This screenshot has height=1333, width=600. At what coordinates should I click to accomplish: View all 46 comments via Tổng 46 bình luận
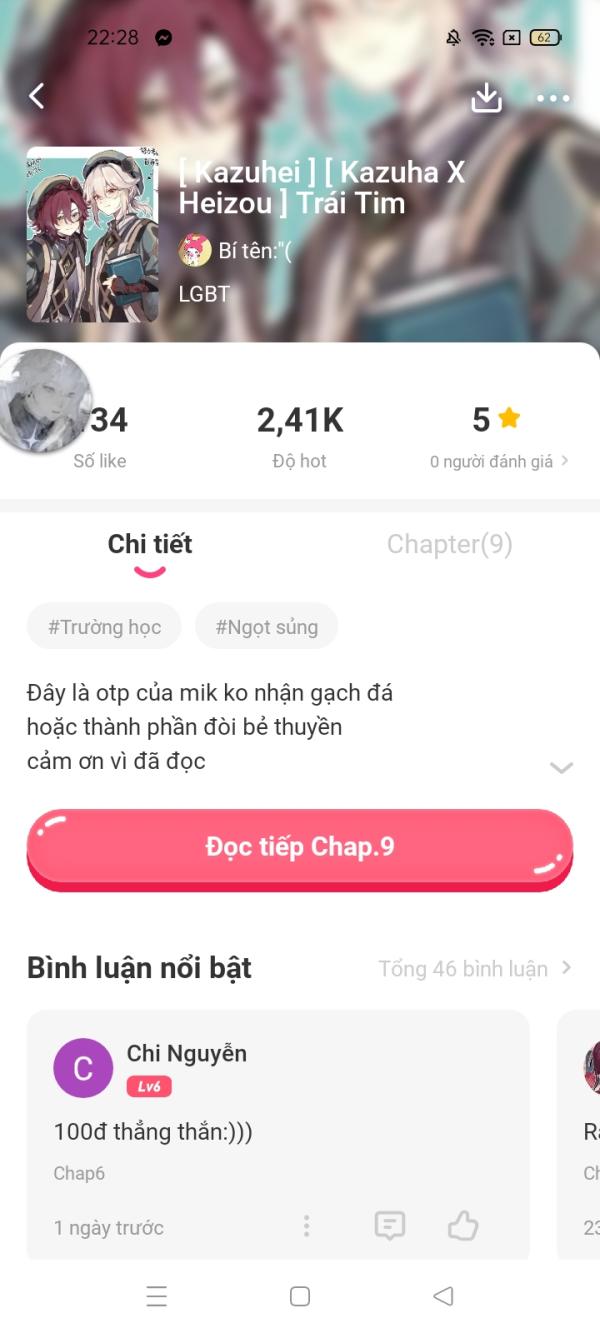click(x=474, y=968)
